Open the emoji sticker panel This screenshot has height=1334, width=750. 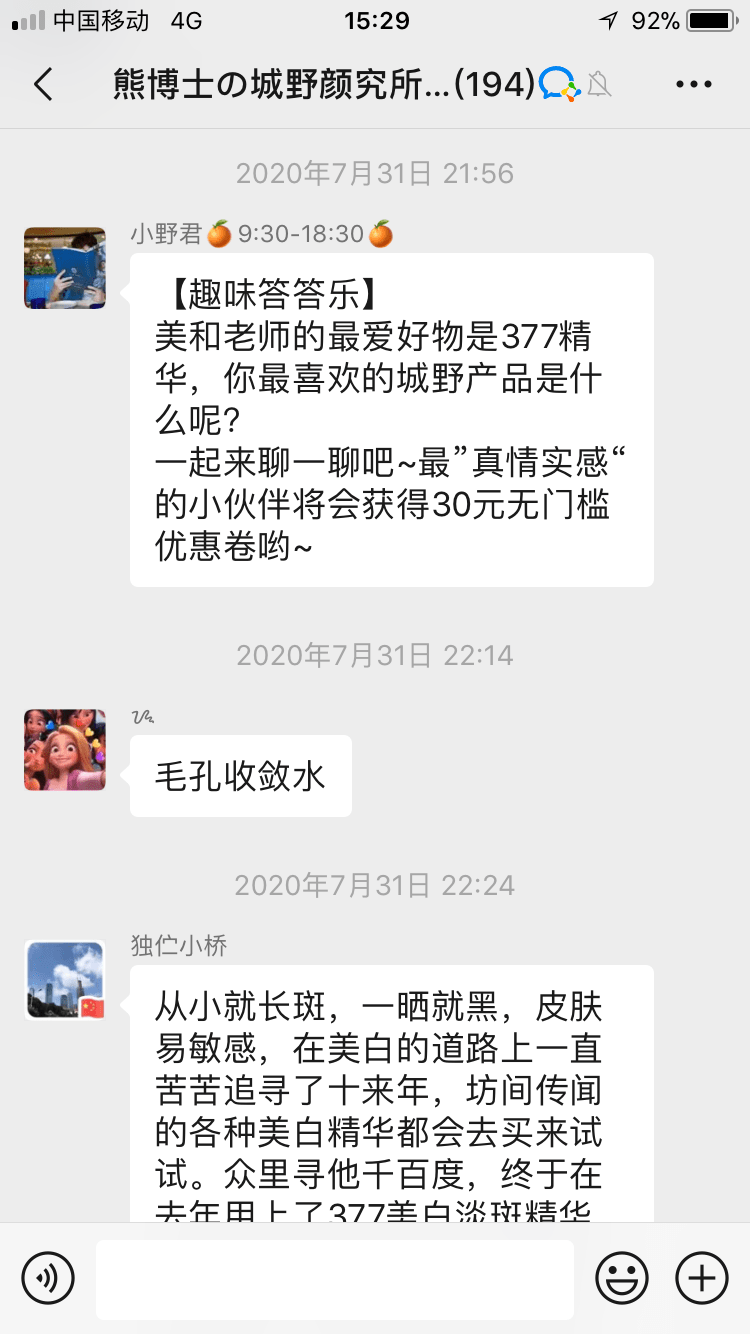(x=622, y=1277)
